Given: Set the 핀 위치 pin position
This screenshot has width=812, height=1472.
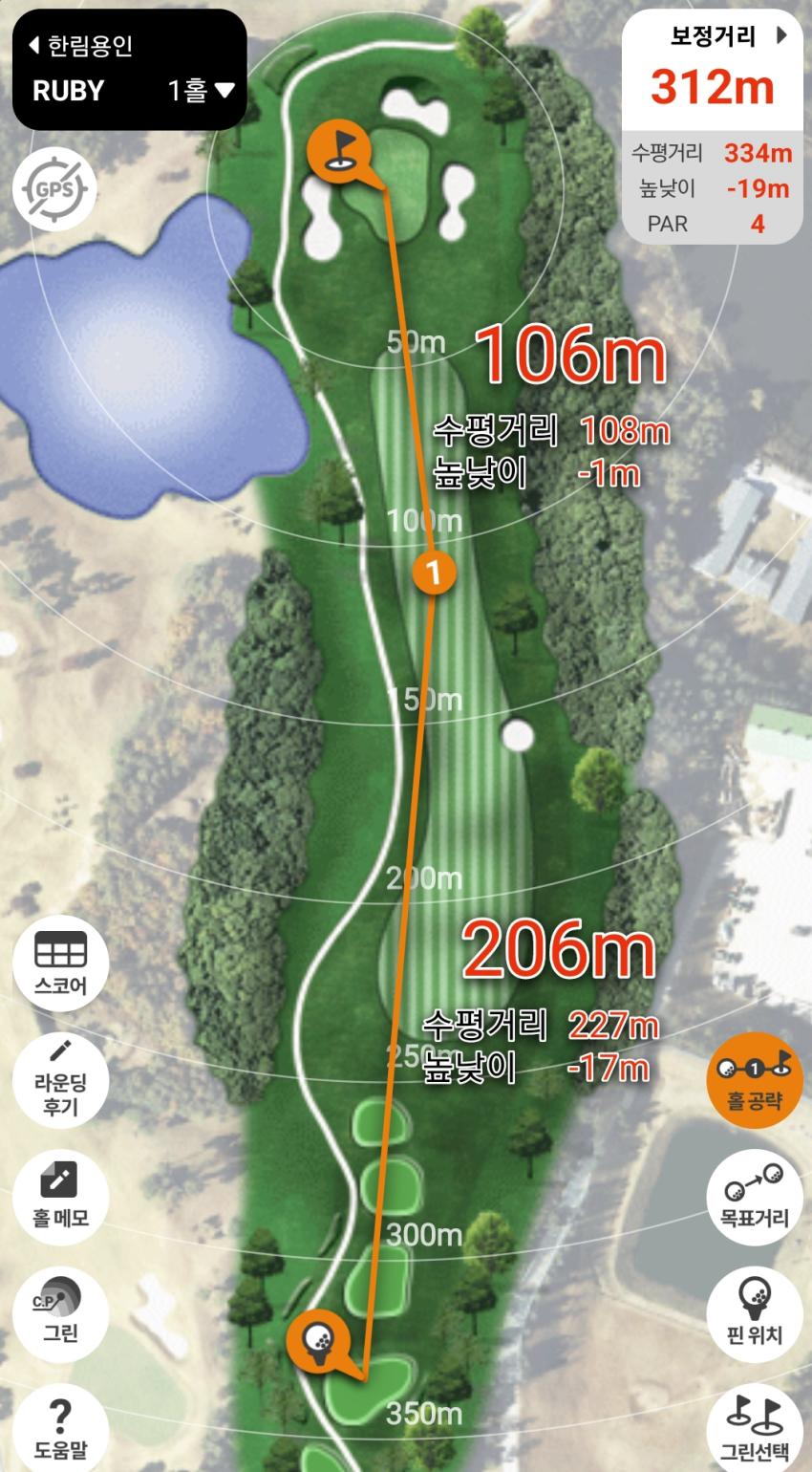Looking at the screenshot, I should (x=754, y=1311).
